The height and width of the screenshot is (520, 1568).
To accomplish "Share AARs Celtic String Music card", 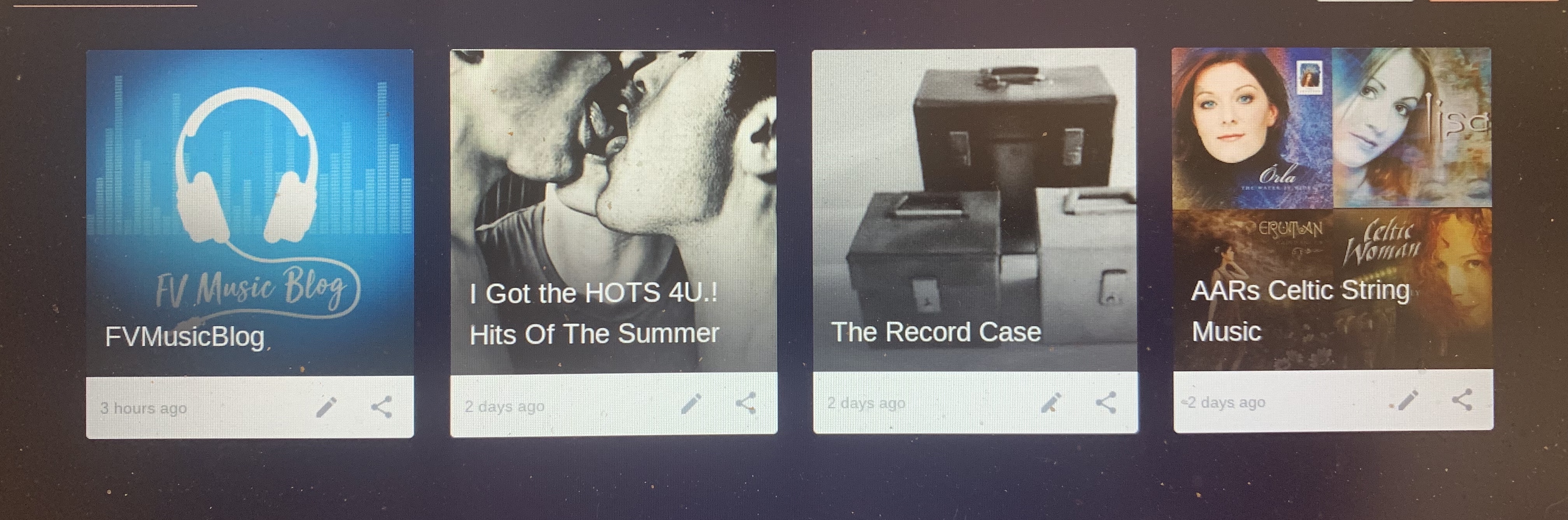I will pyautogui.click(x=1462, y=399).
